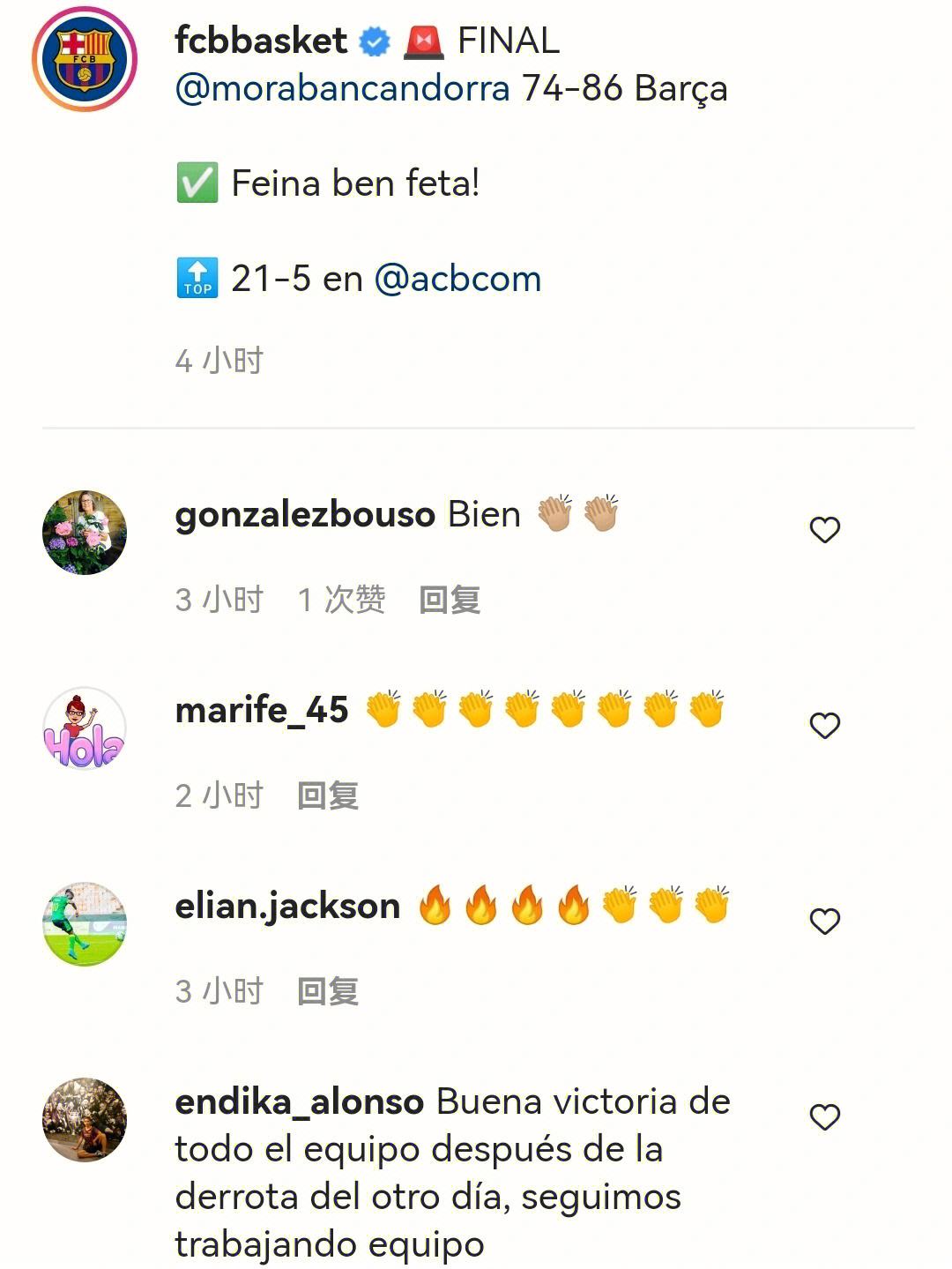Like elian.jackson's comment
The height and width of the screenshot is (1269, 952).
824,922
